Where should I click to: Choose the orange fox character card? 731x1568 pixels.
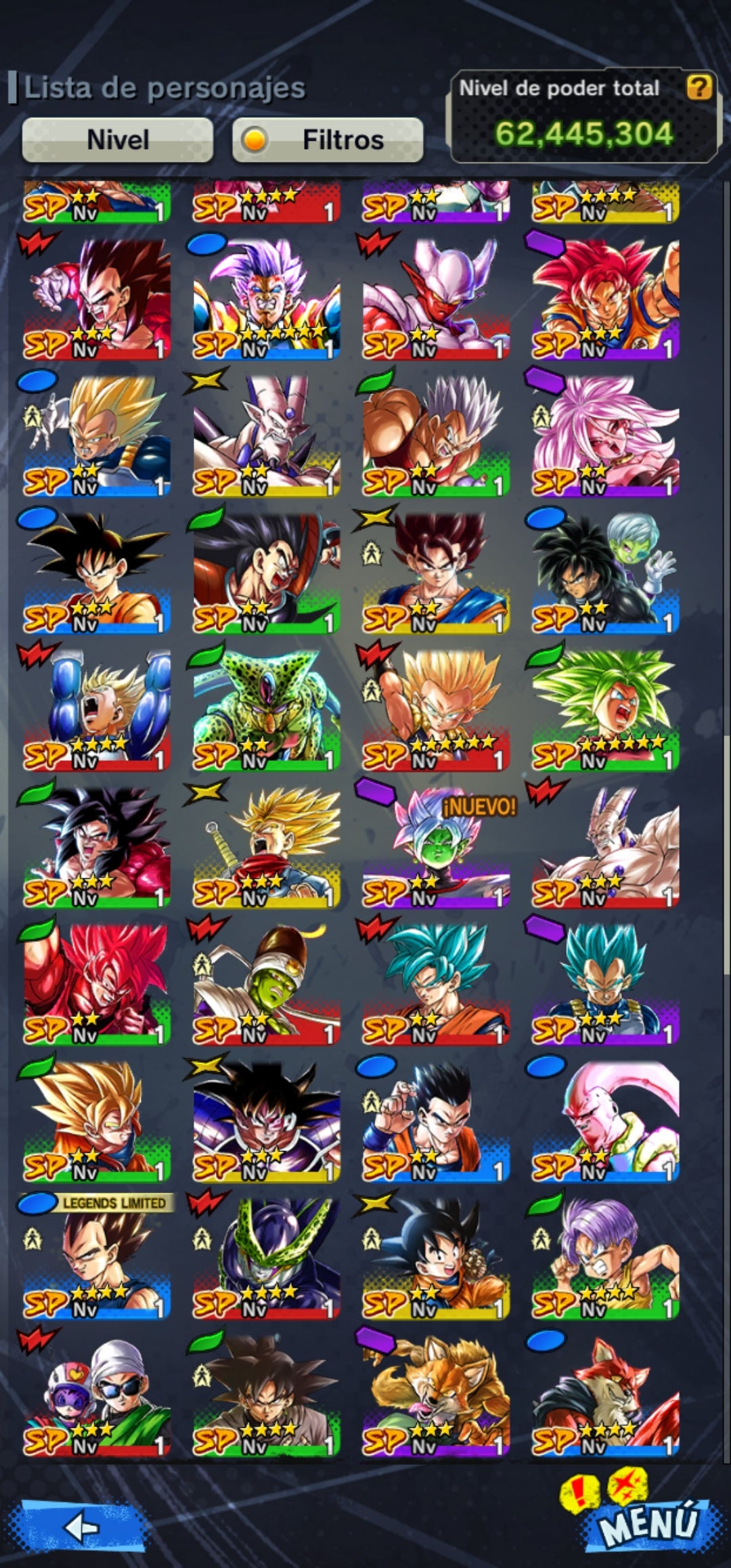pos(435,1393)
